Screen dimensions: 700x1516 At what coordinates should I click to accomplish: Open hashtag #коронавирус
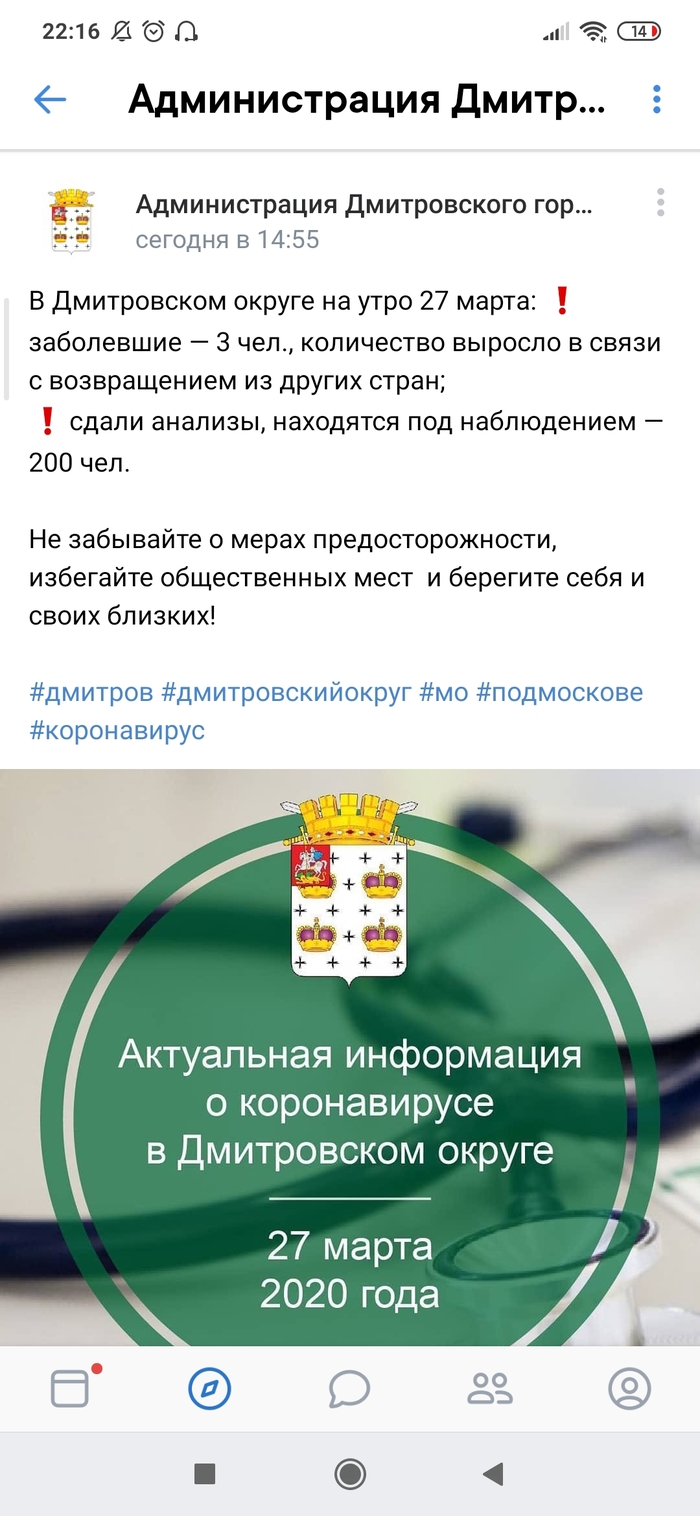click(x=117, y=730)
